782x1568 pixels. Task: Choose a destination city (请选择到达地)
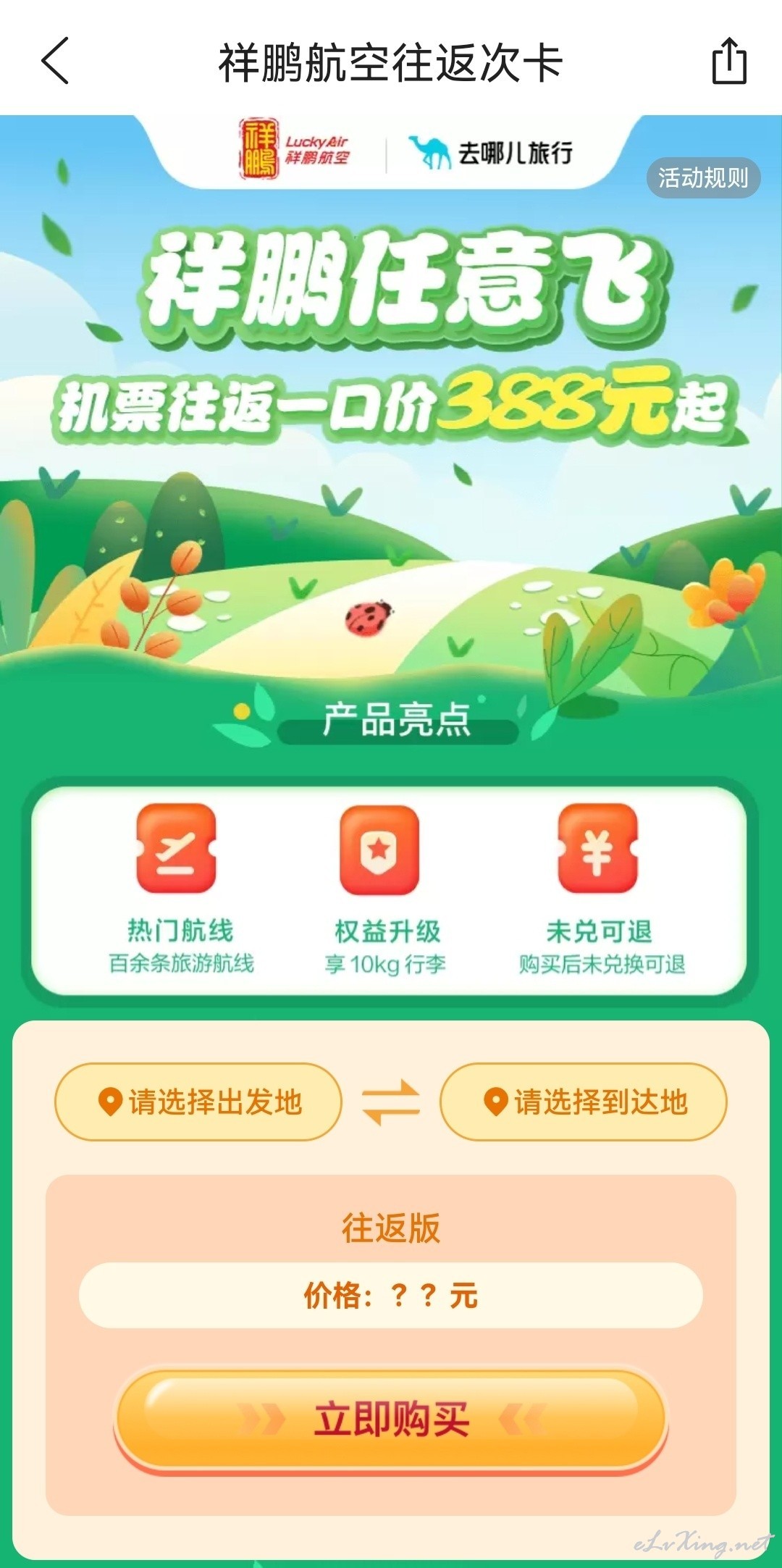click(584, 1102)
